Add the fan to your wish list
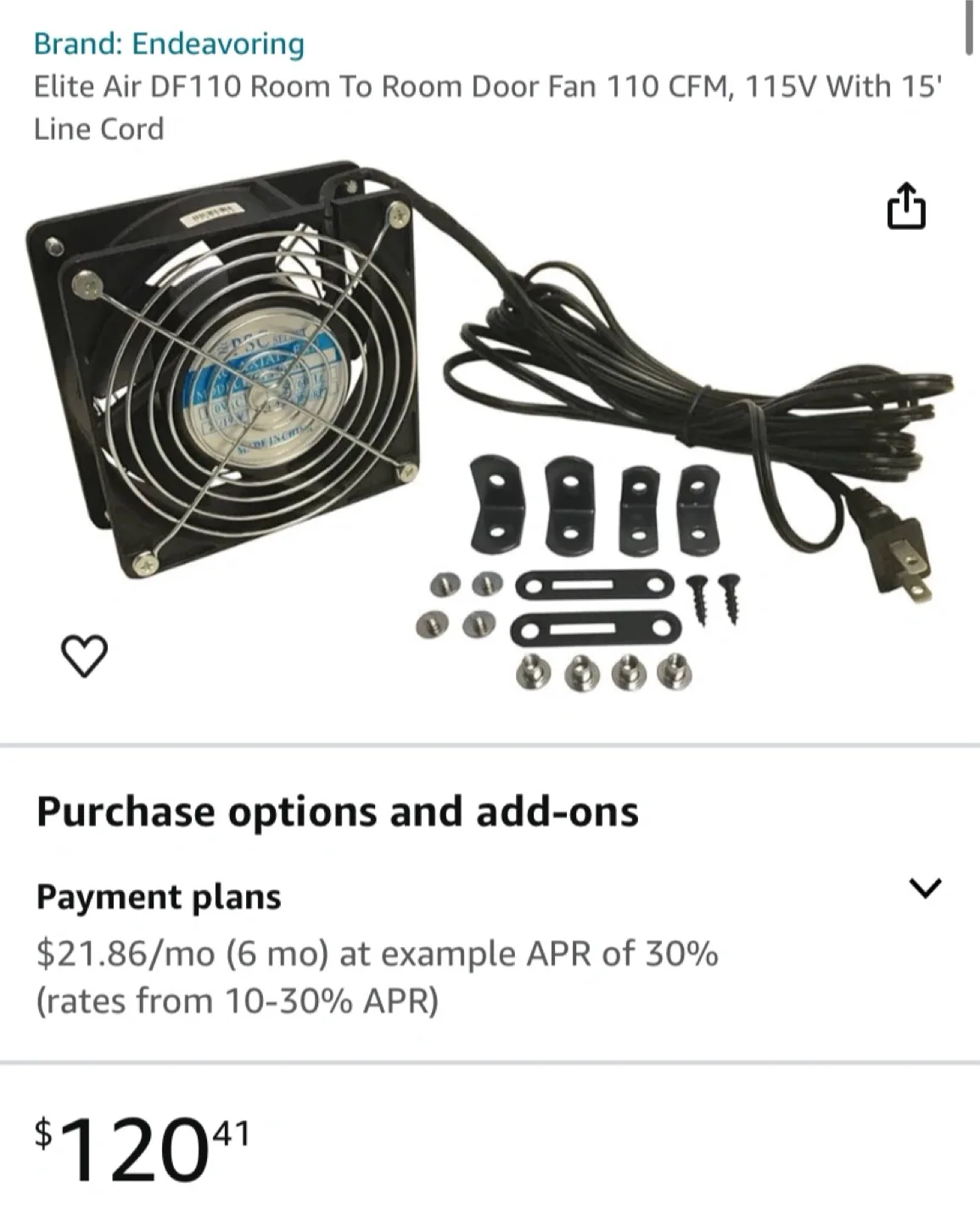980x1222 pixels. (x=85, y=655)
